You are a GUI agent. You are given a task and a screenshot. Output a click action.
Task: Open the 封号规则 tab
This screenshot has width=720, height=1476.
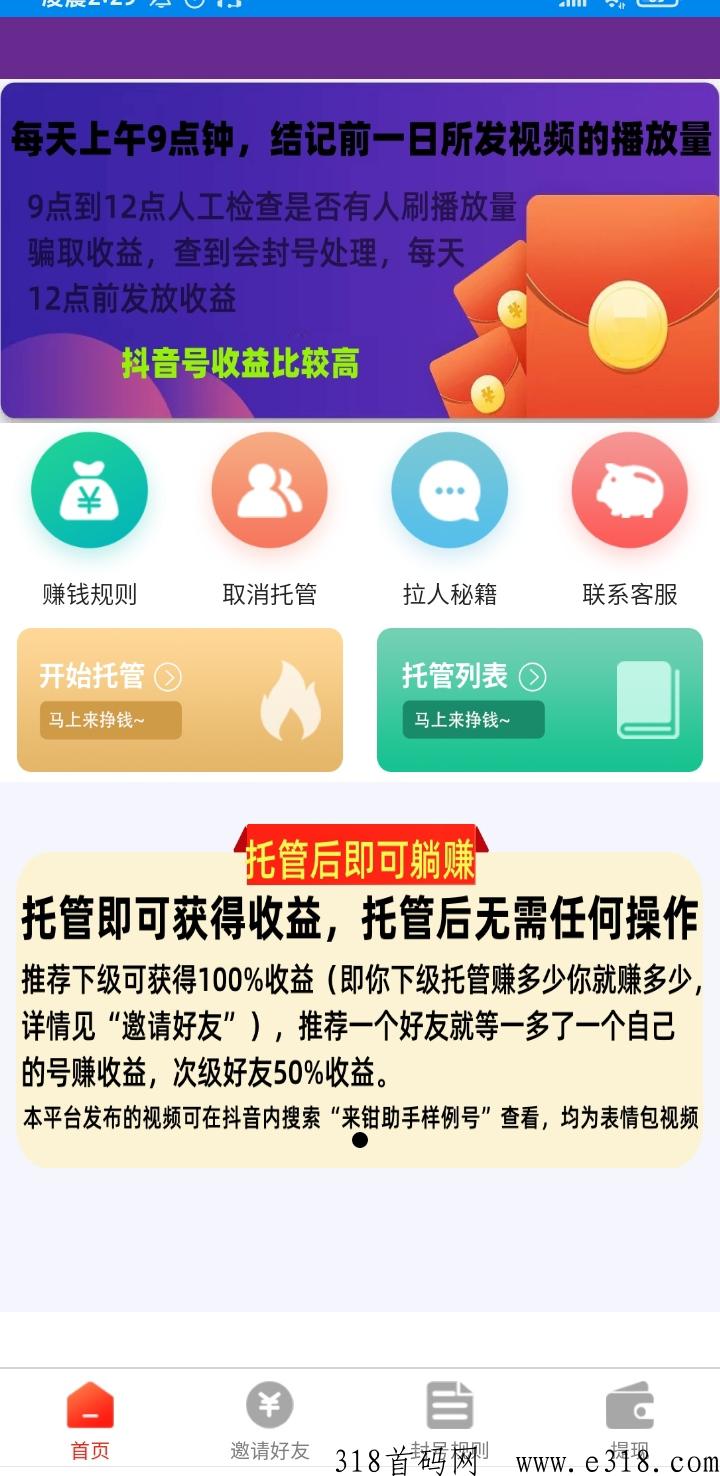point(450,1421)
